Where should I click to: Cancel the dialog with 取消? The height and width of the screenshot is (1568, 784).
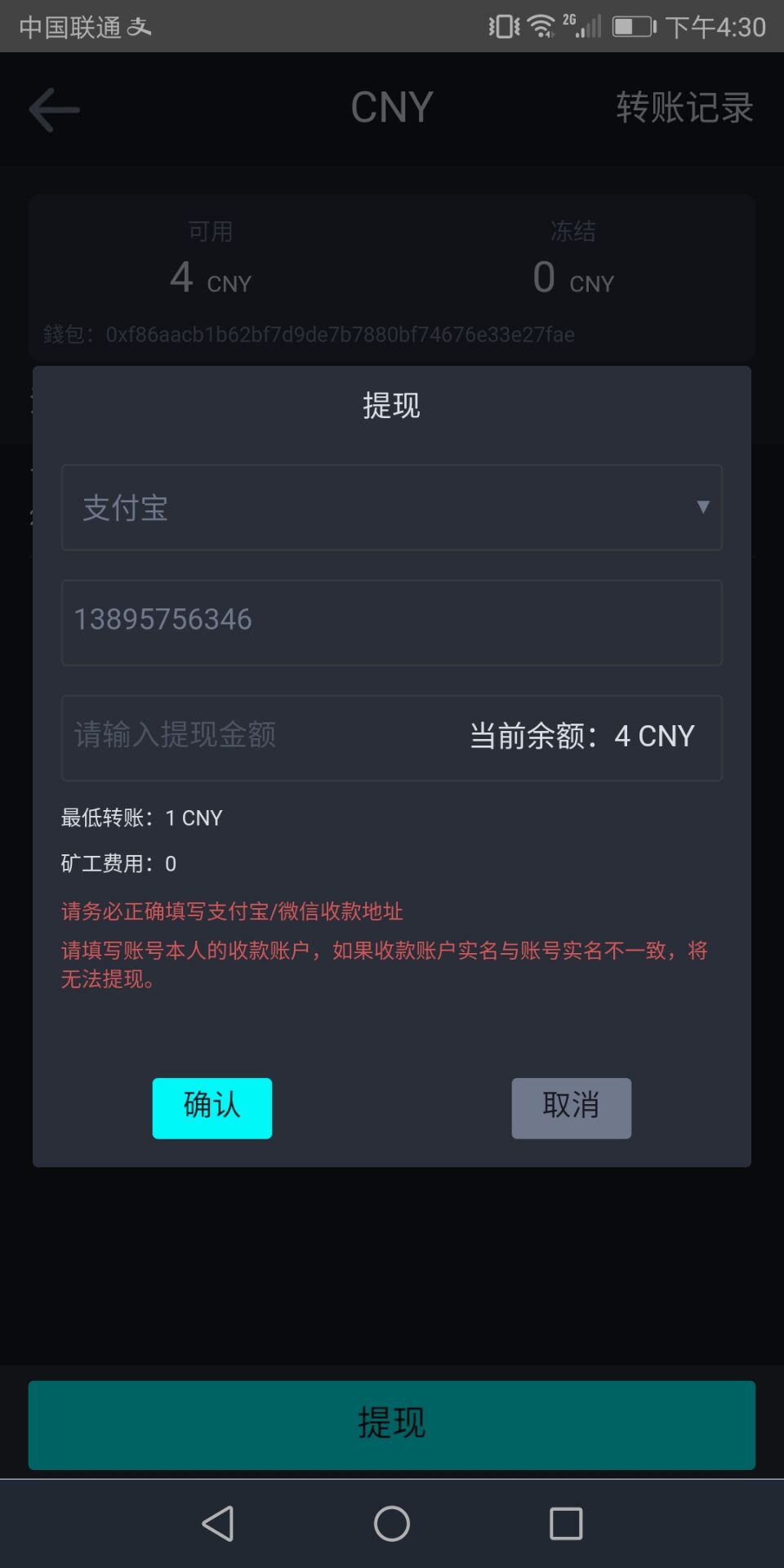(x=572, y=1107)
